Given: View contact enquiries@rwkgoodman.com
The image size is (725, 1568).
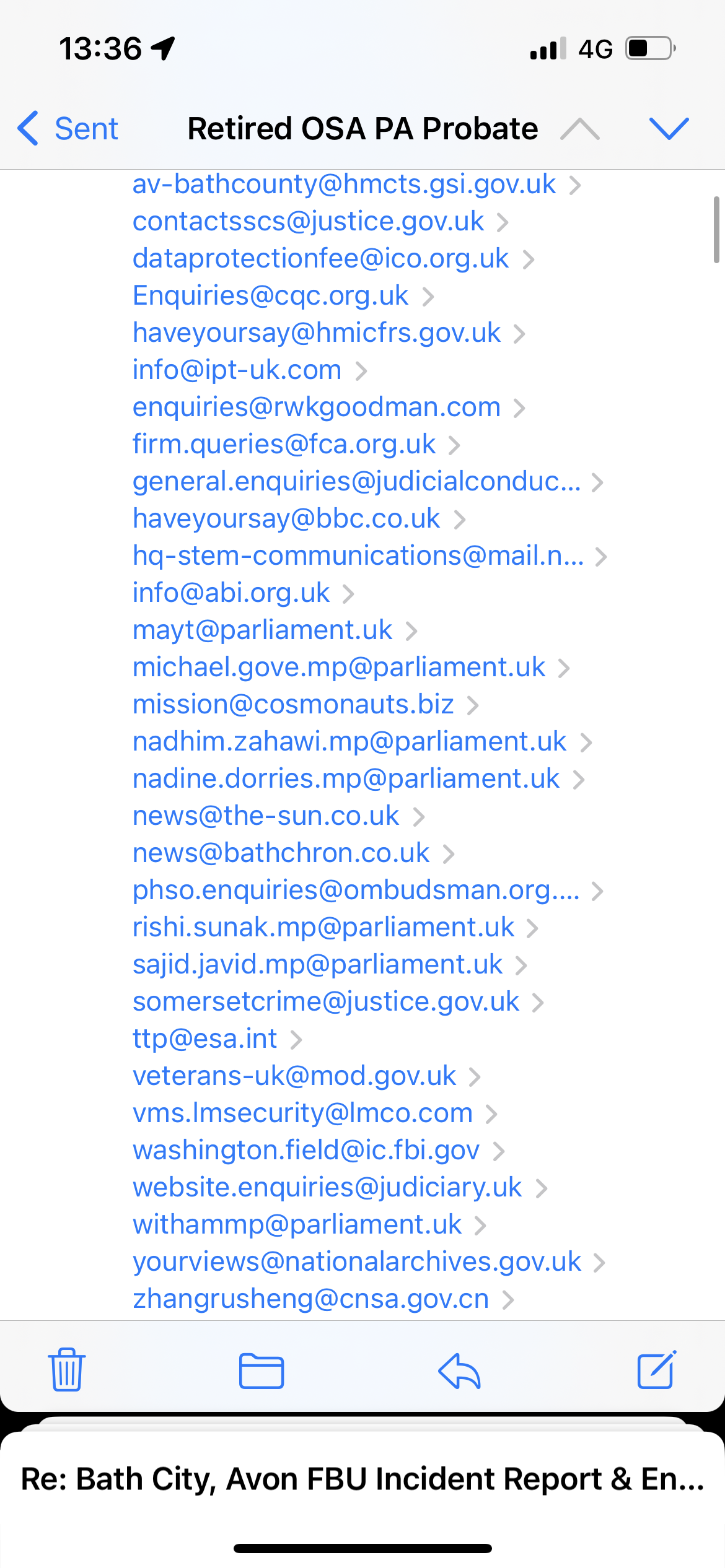Looking at the screenshot, I should (x=316, y=407).
